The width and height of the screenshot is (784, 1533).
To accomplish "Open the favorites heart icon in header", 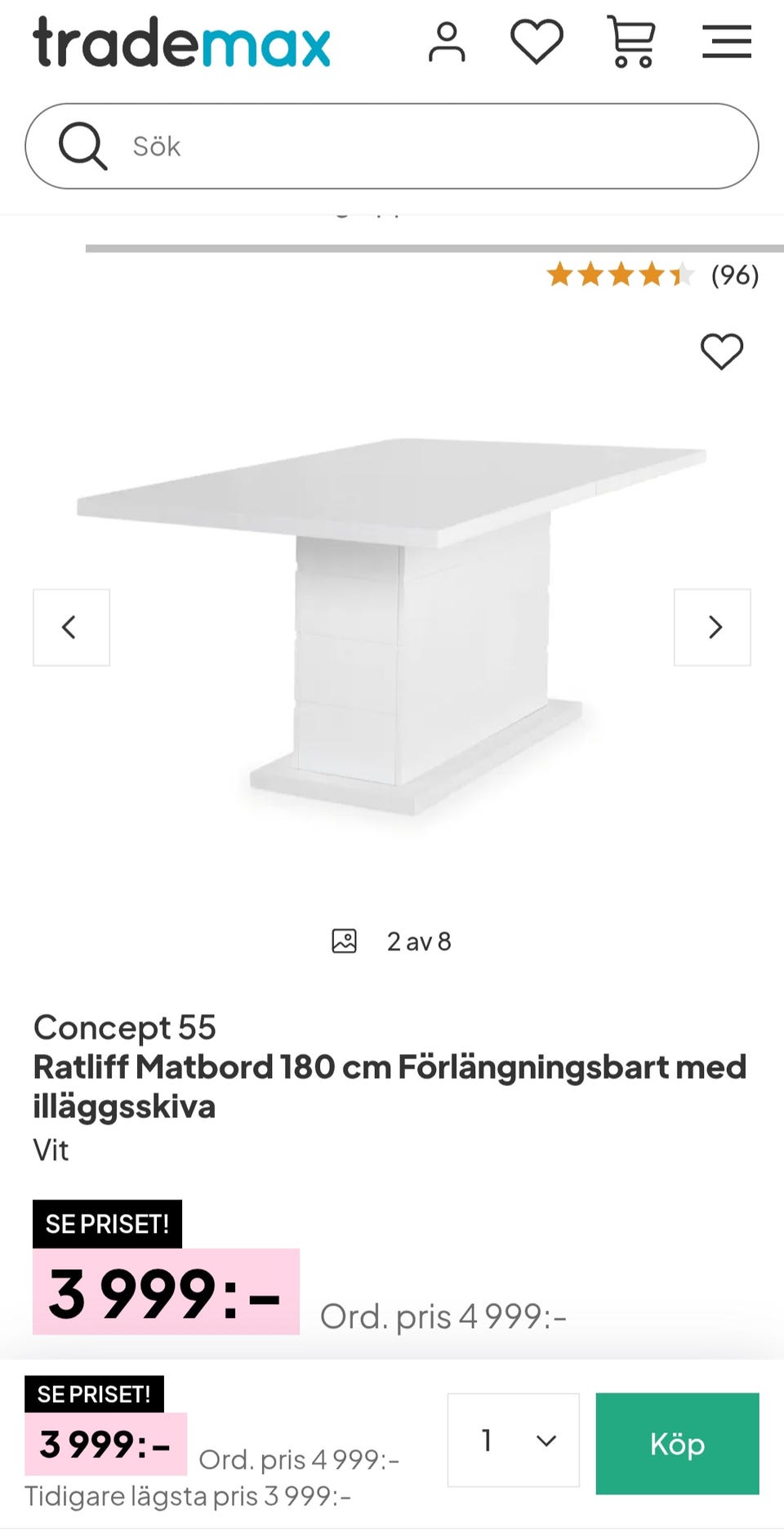I will tap(538, 42).
